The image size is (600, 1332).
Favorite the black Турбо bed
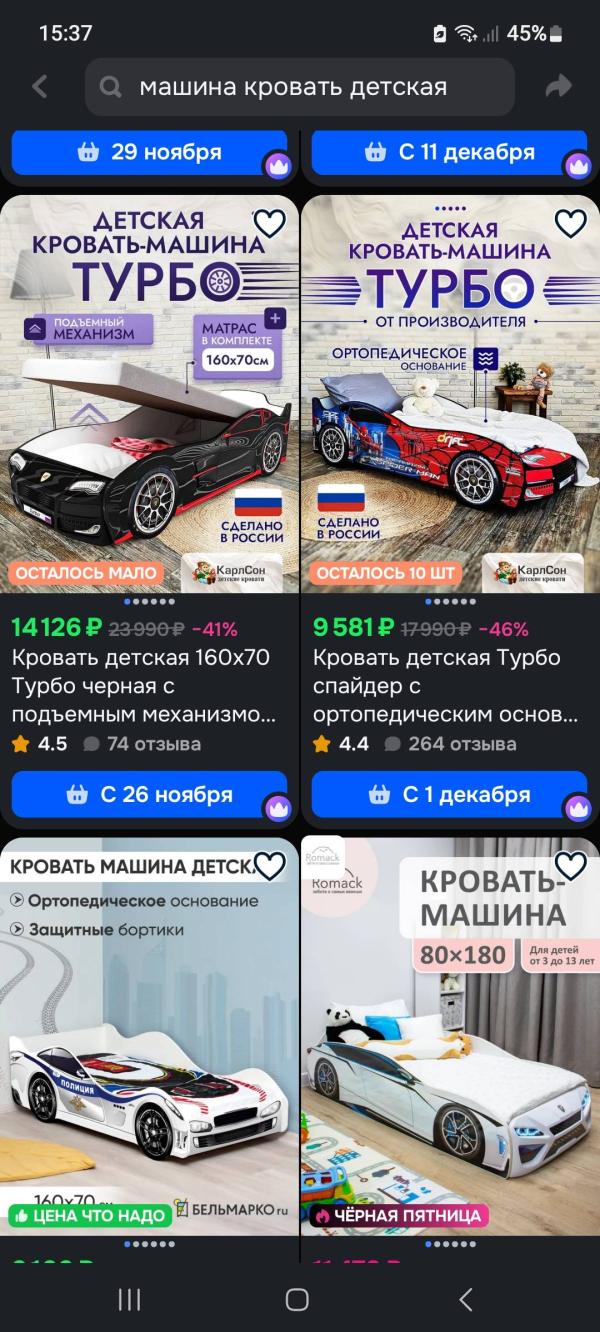269,223
